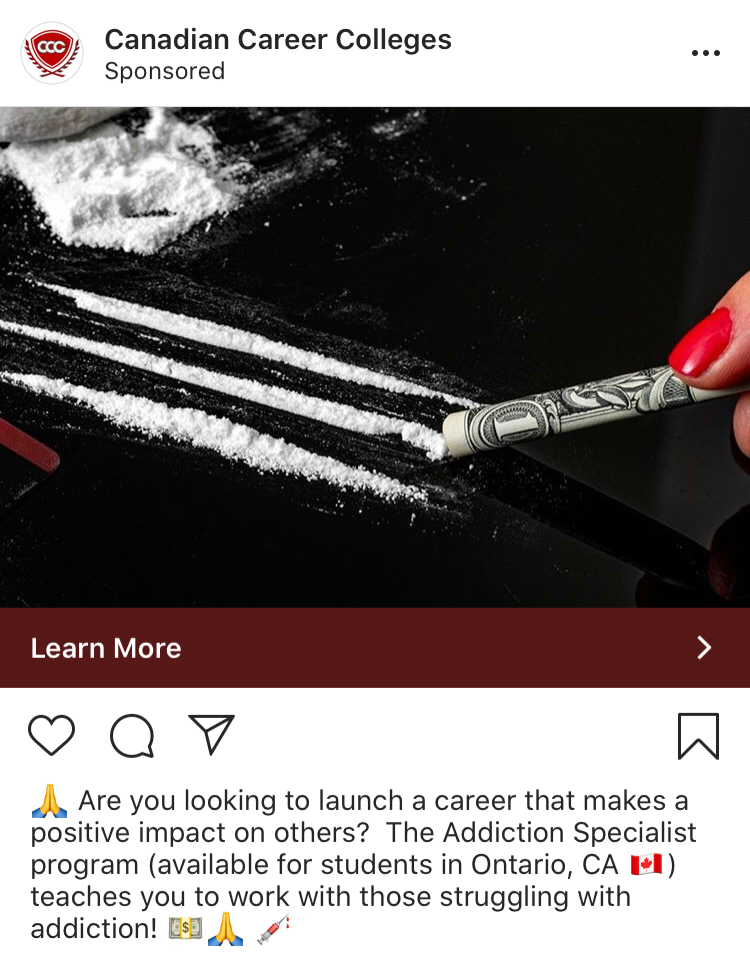Screen dimensions: 750x965
Task: Open comments on this sponsored post
Action: [132, 737]
